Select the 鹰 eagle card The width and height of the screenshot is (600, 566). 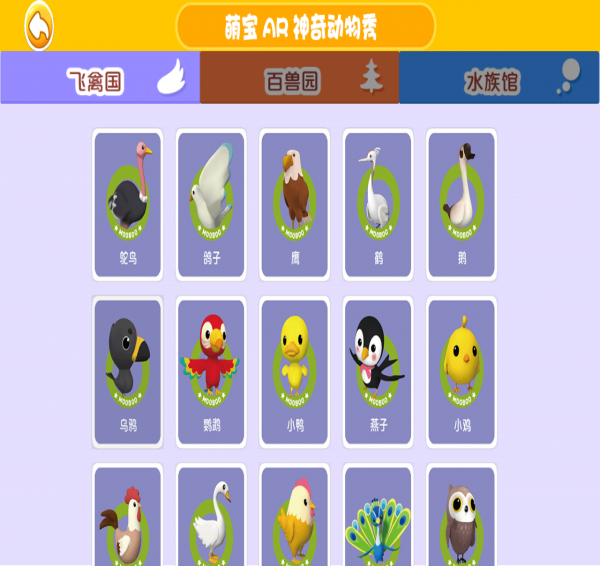point(294,204)
